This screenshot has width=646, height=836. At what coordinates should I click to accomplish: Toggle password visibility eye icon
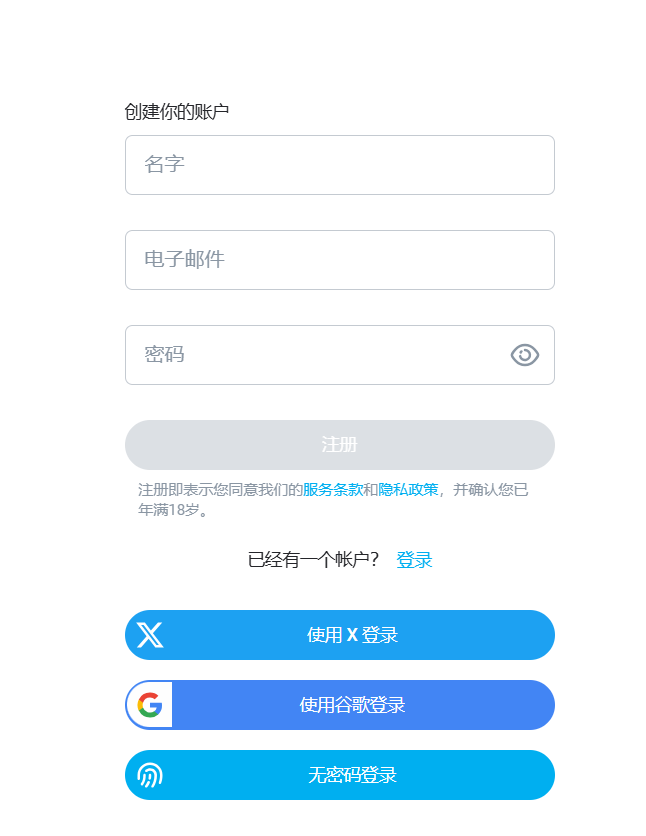coord(524,355)
